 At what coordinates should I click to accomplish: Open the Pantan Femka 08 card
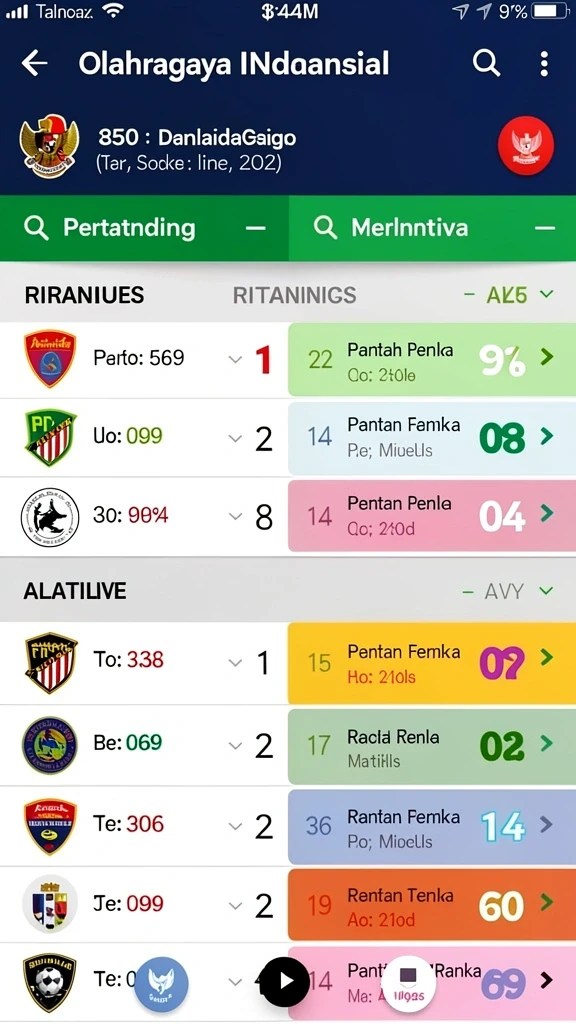coord(432,438)
